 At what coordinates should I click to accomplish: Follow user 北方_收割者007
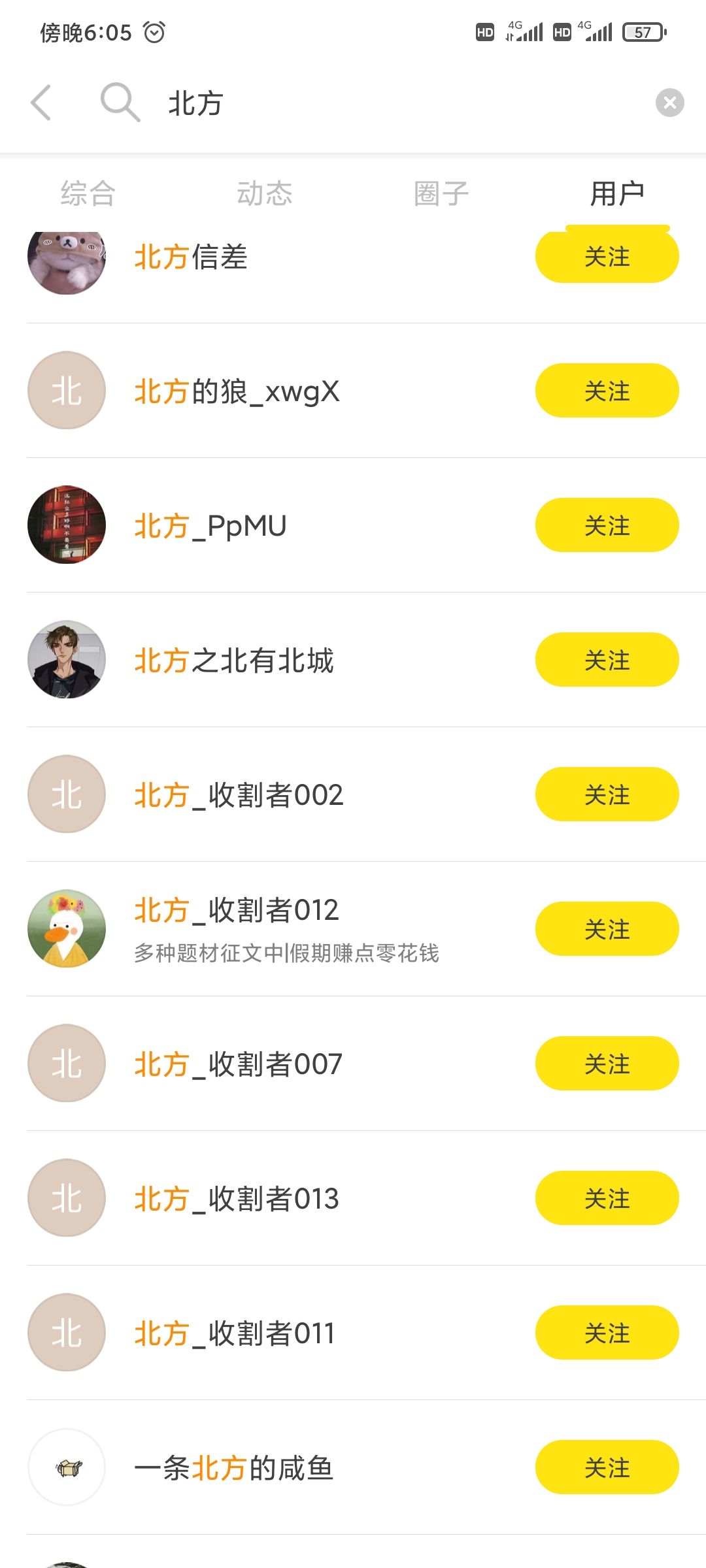[607, 1064]
